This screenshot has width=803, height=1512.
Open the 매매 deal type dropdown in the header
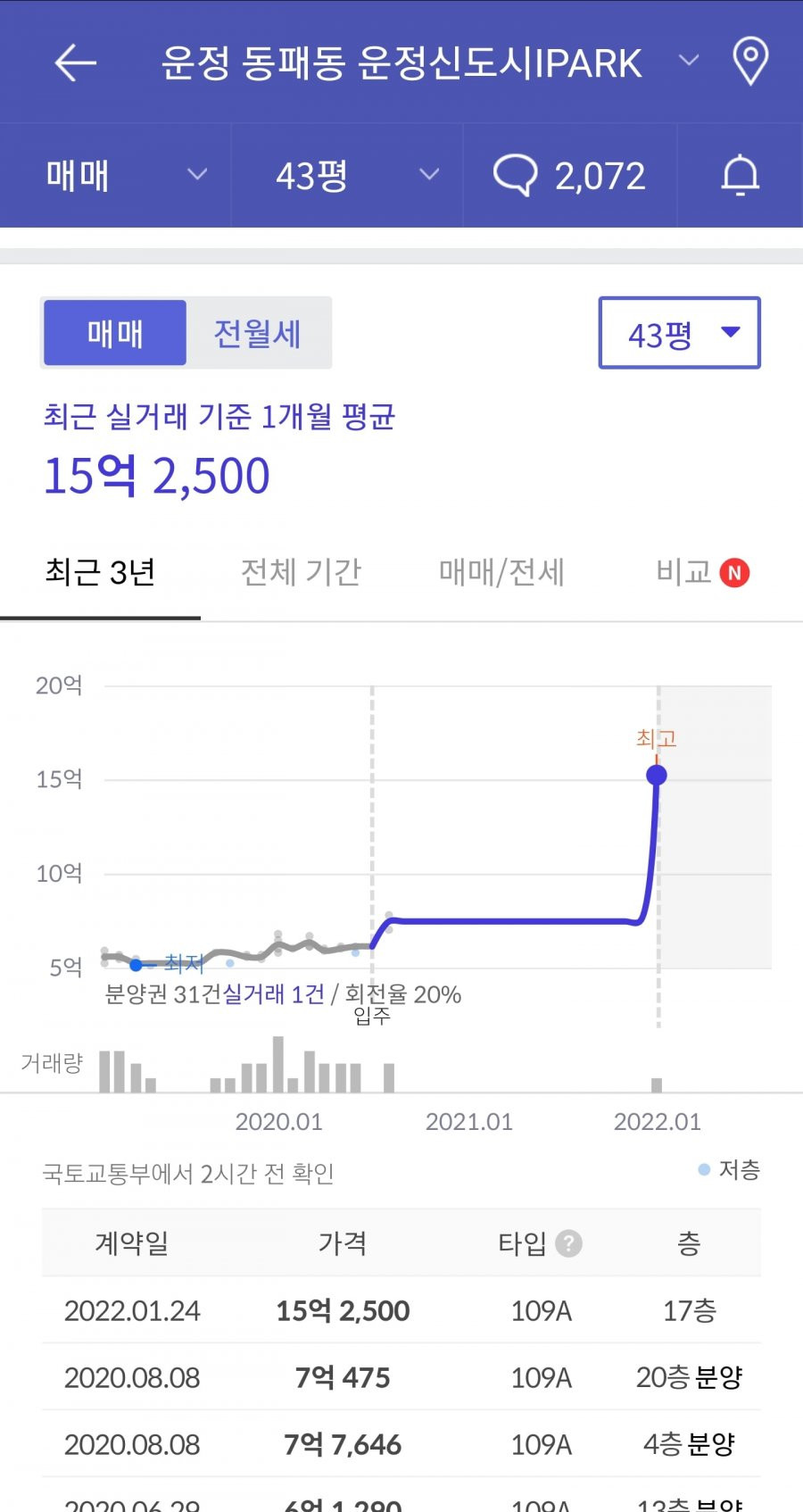[x=125, y=175]
